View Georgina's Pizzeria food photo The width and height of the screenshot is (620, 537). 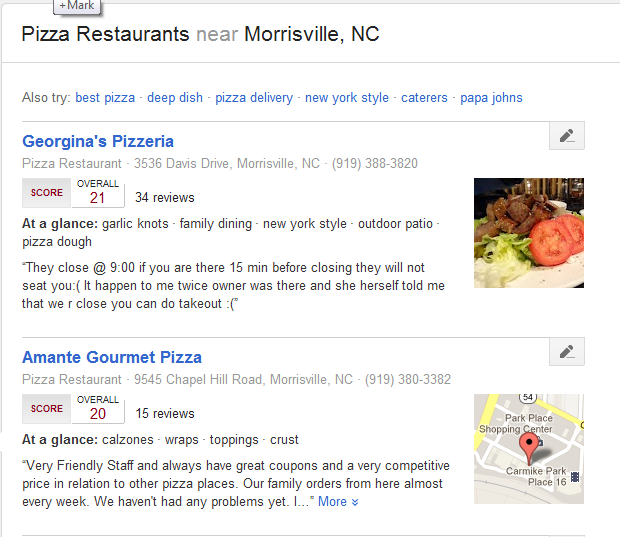(528, 233)
